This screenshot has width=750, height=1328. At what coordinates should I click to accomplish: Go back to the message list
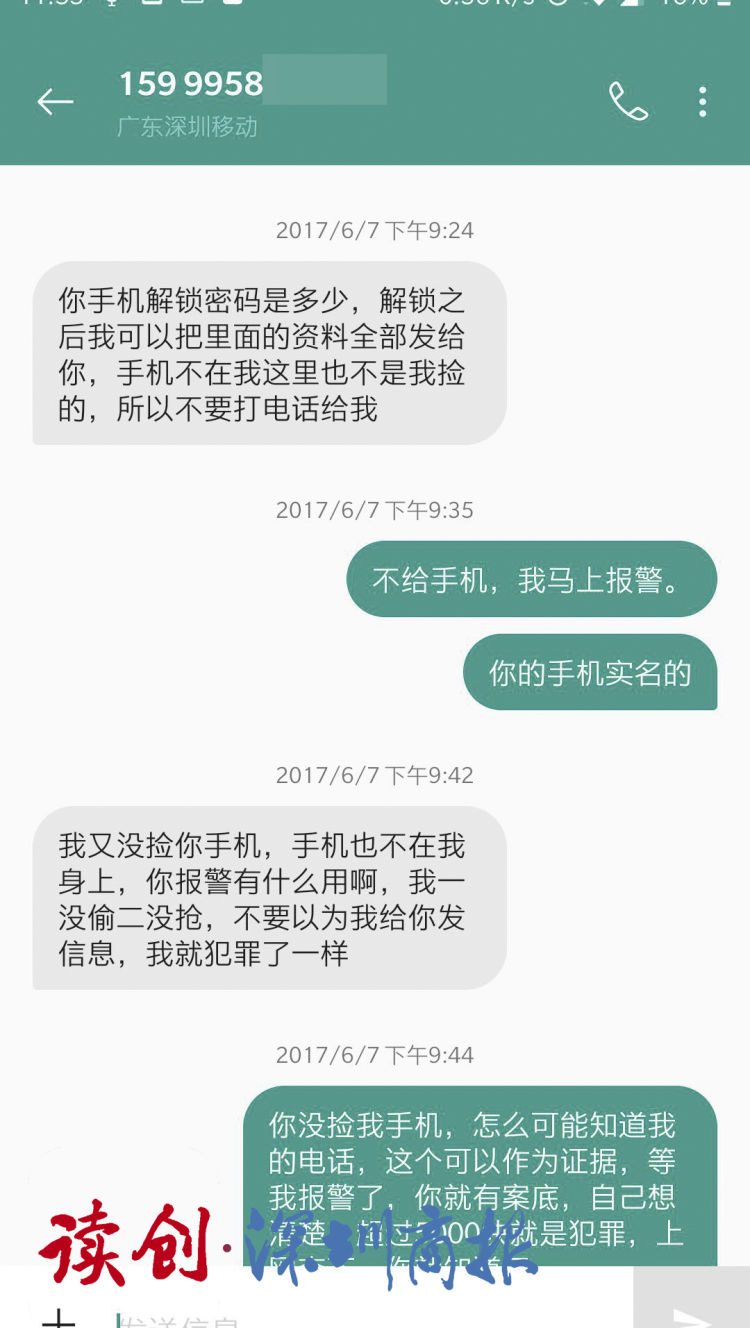tap(55, 101)
